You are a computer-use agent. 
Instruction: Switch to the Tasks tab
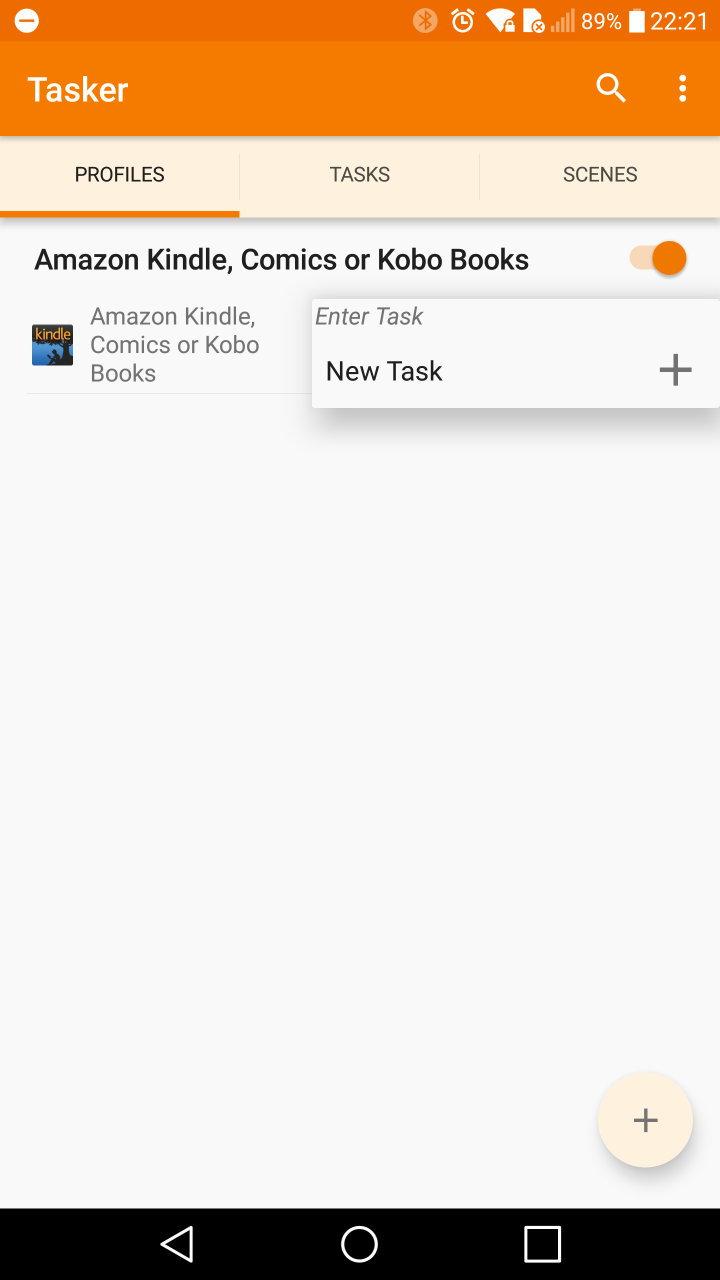coord(360,174)
